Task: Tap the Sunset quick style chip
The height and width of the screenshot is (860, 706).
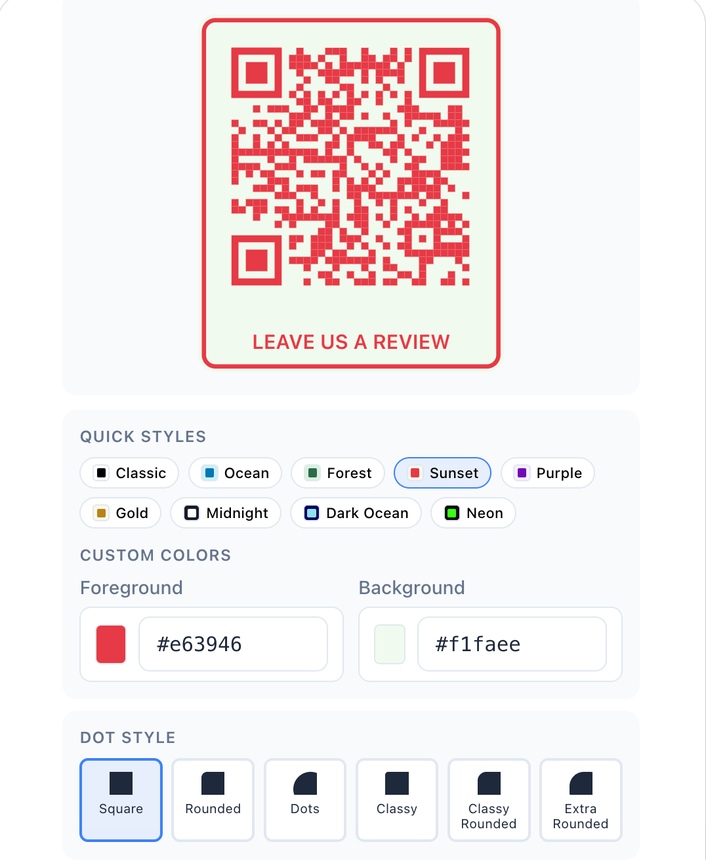Action: (442, 473)
